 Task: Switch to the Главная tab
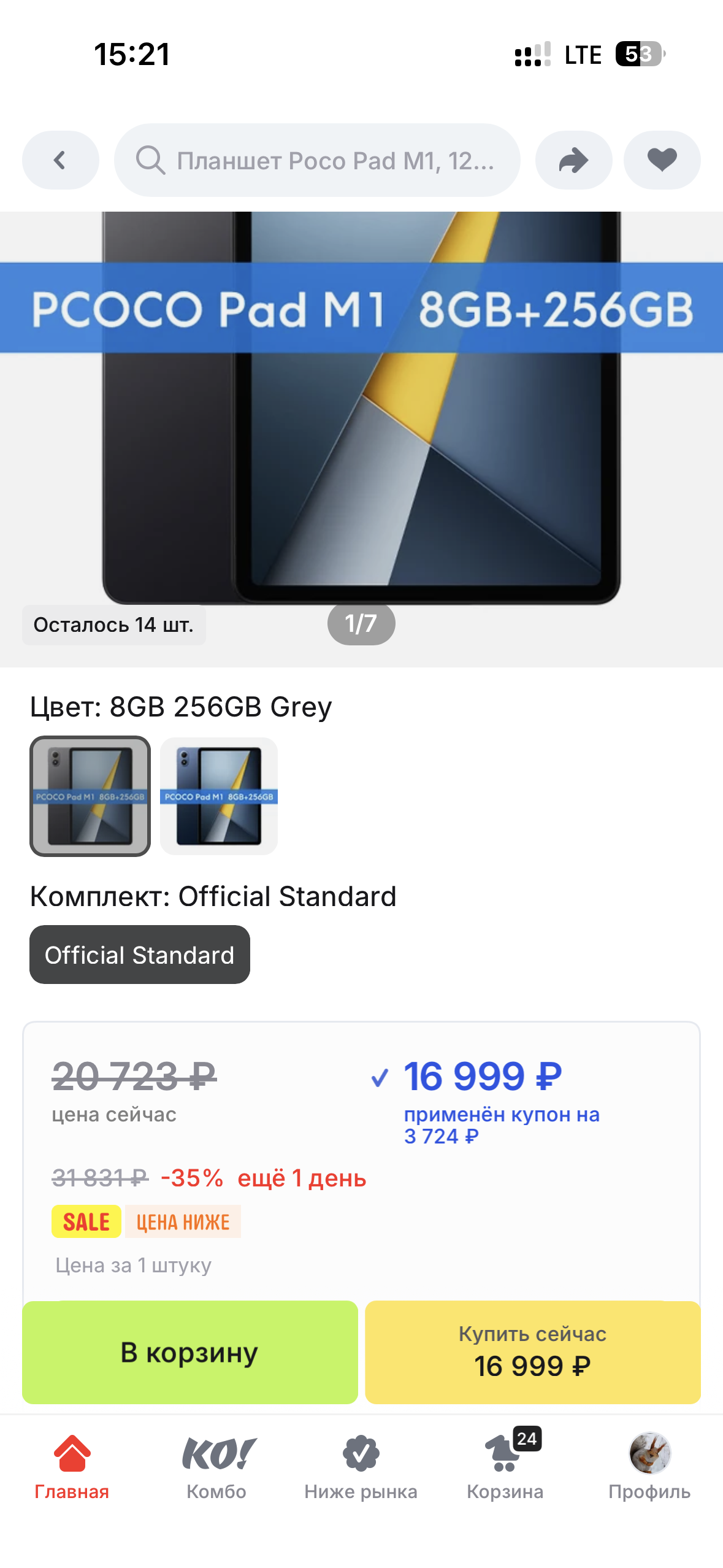click(x=72, y=1466)
